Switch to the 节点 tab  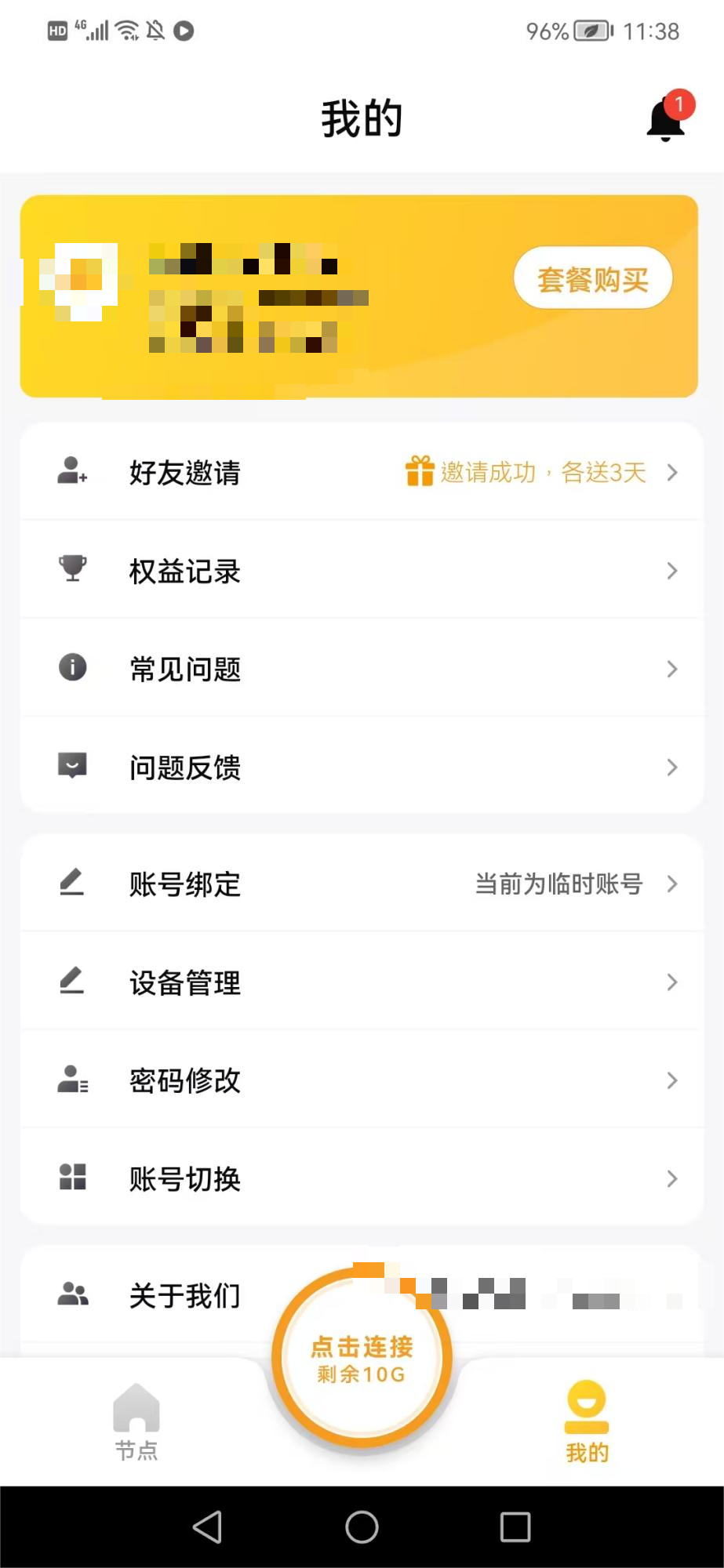[136, 1422]
